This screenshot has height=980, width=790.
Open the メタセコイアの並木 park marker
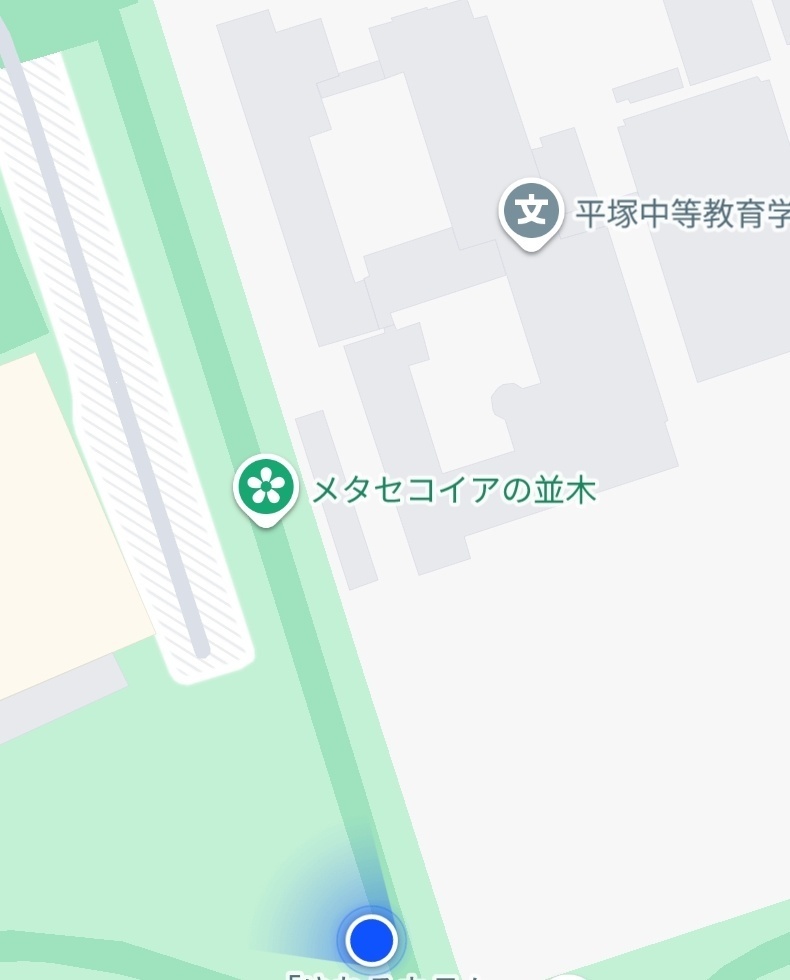point(266,487)
